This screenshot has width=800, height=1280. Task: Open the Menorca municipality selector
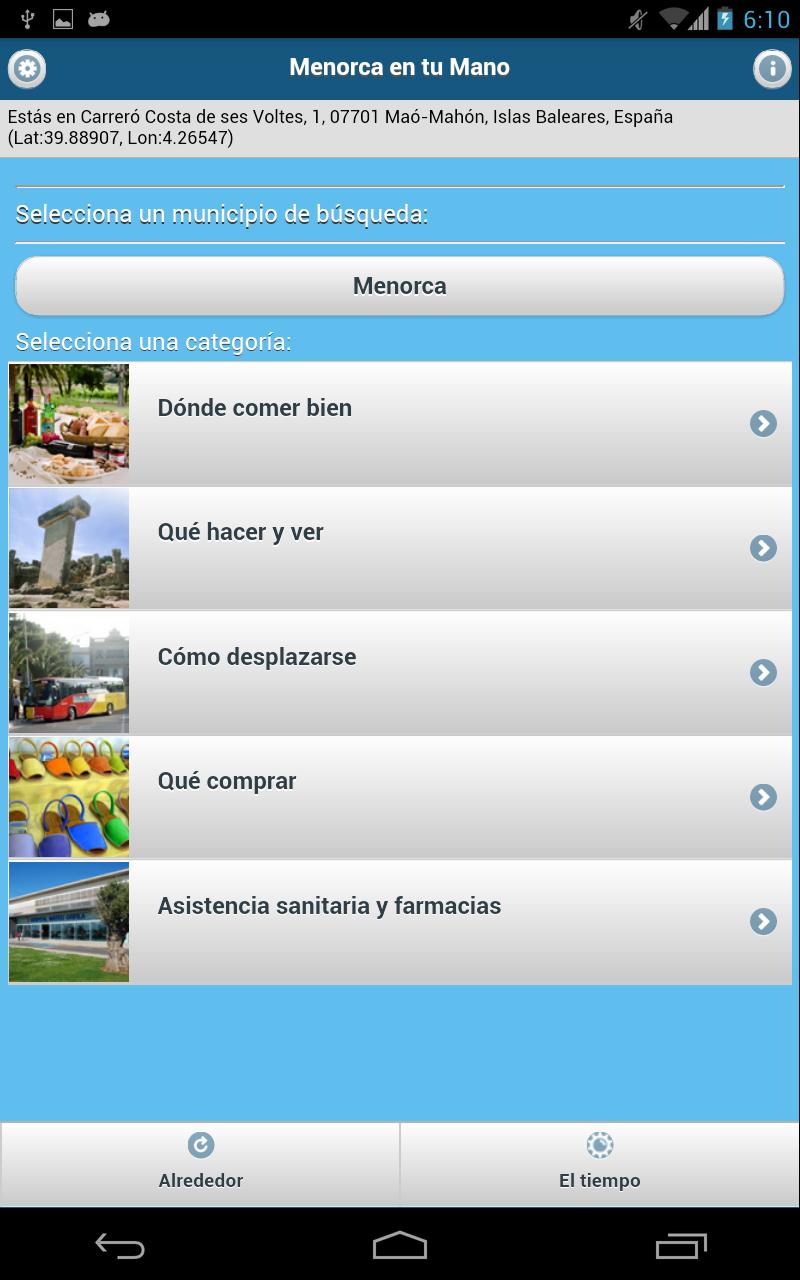pyautogui.click(x=400, y=286)
